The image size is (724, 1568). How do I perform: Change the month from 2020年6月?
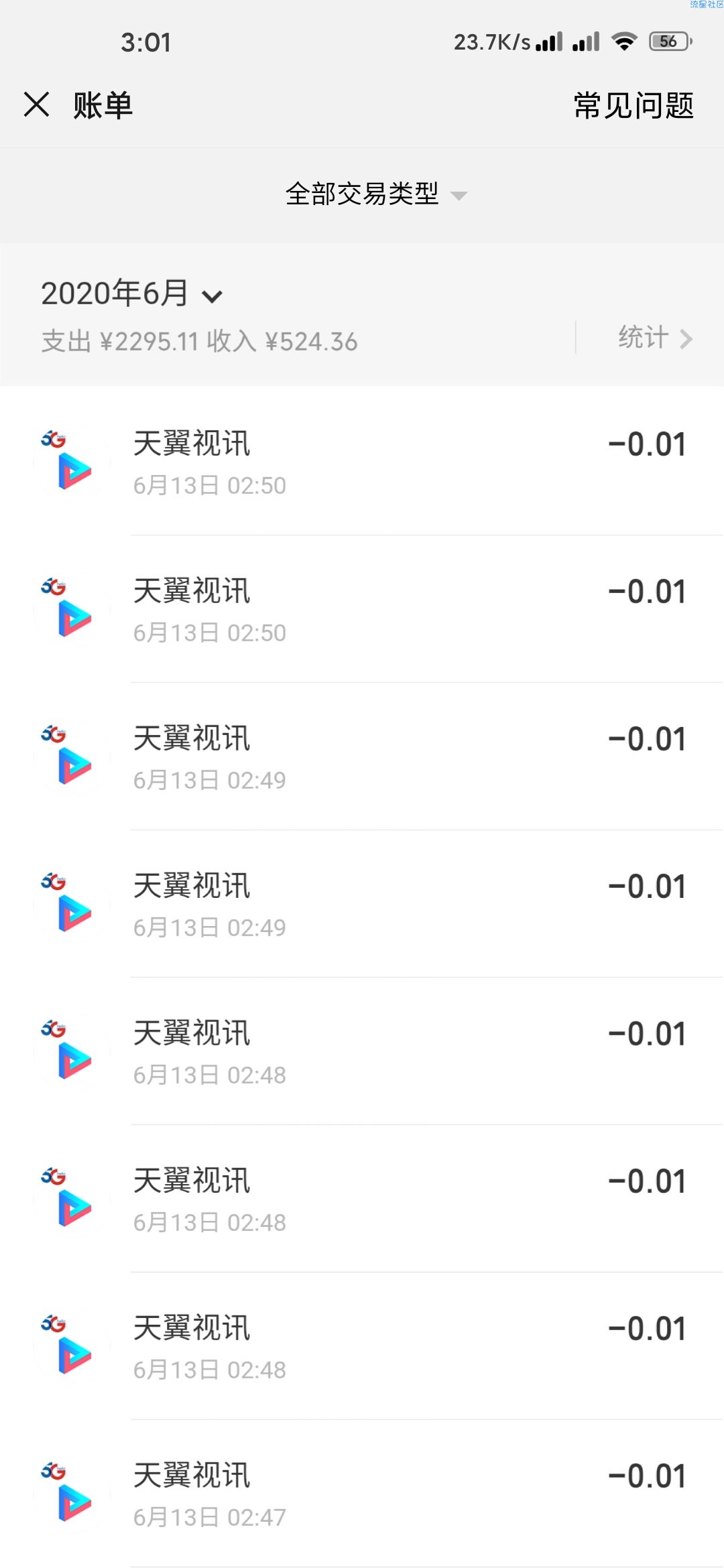coord(131,293)
